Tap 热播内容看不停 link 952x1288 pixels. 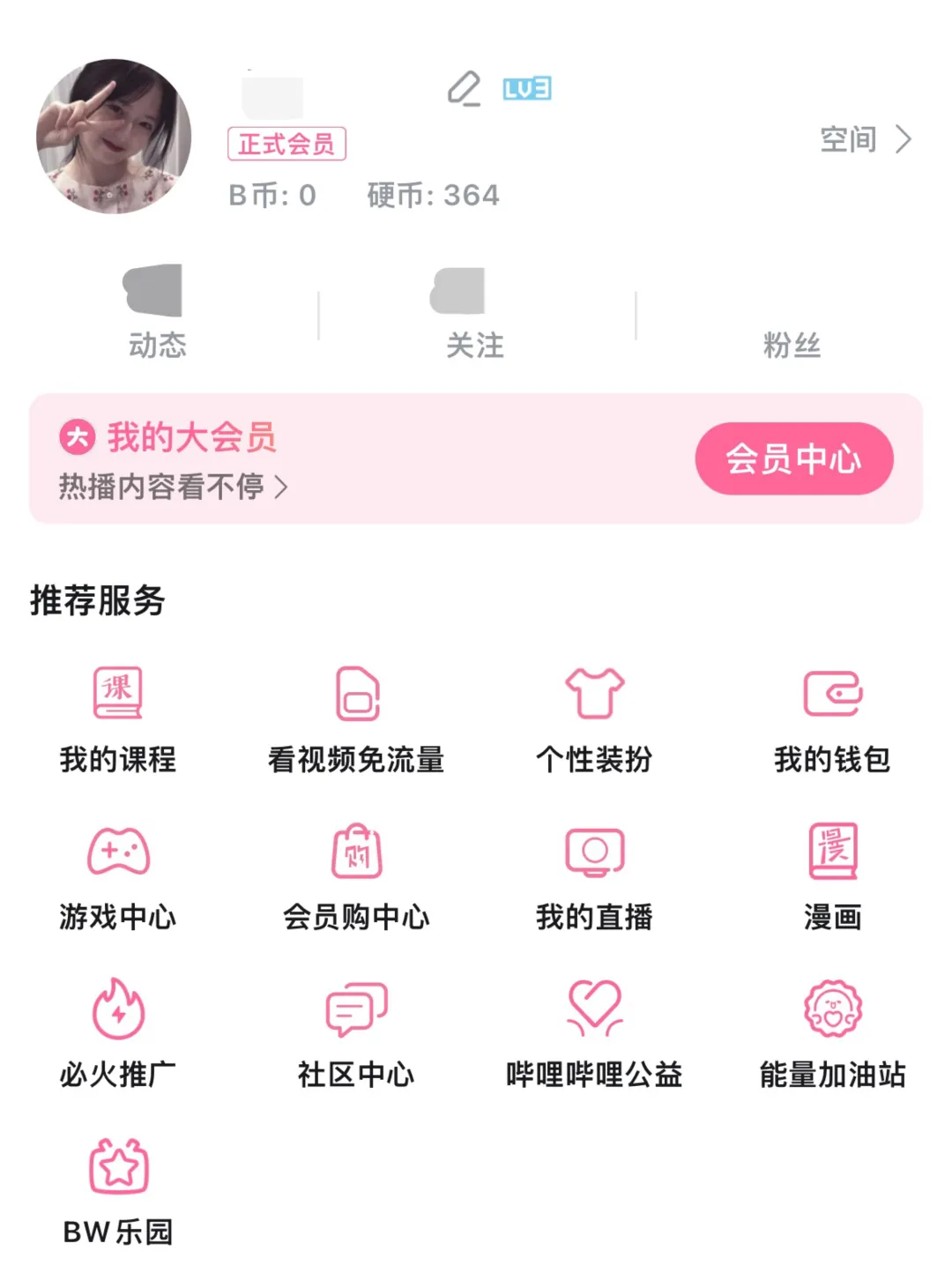coord(173,487)
